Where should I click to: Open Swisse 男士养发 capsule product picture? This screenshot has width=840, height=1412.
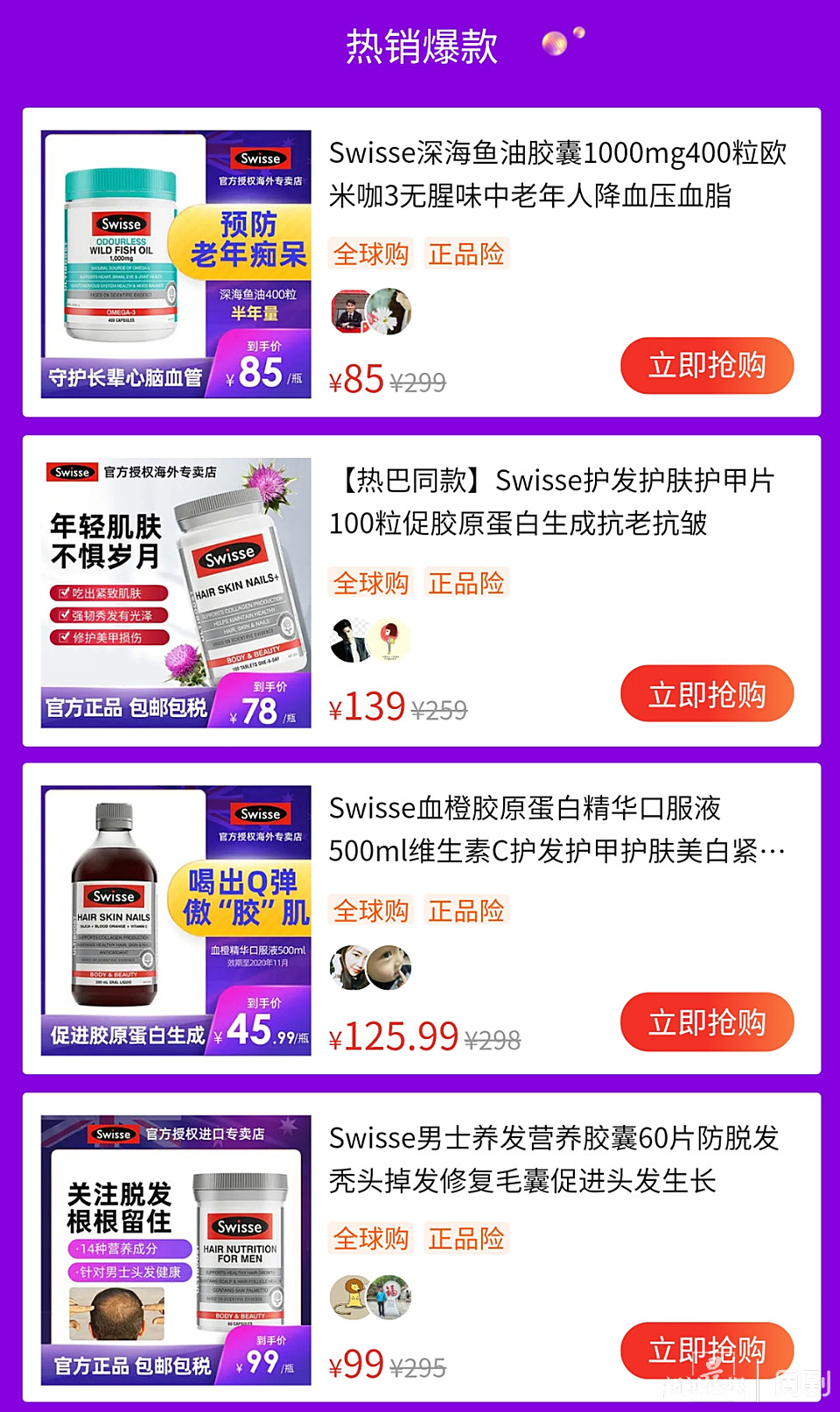tap(176, 1249)
